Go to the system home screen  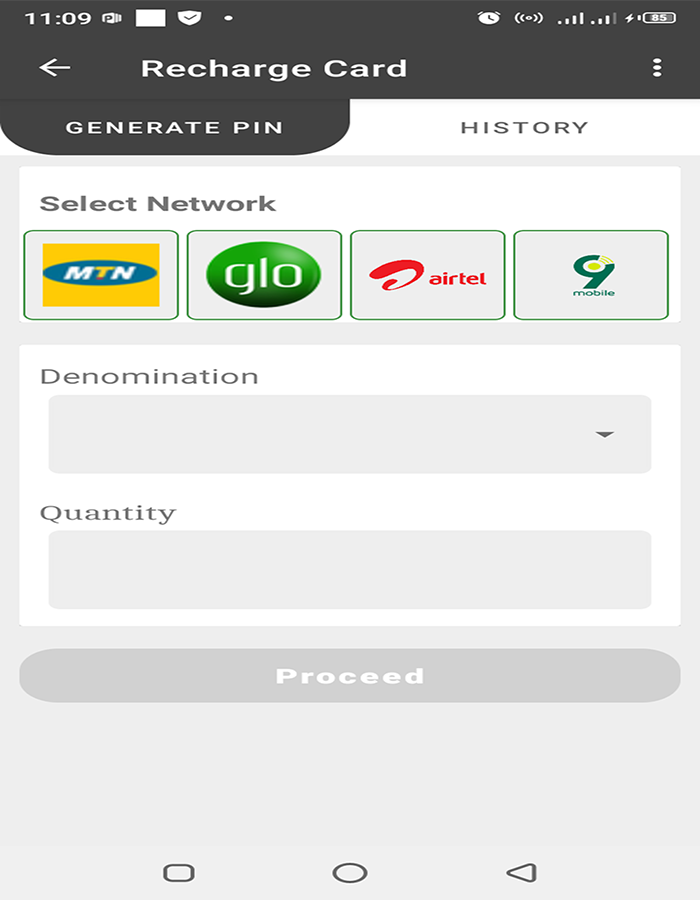[350, 873]
